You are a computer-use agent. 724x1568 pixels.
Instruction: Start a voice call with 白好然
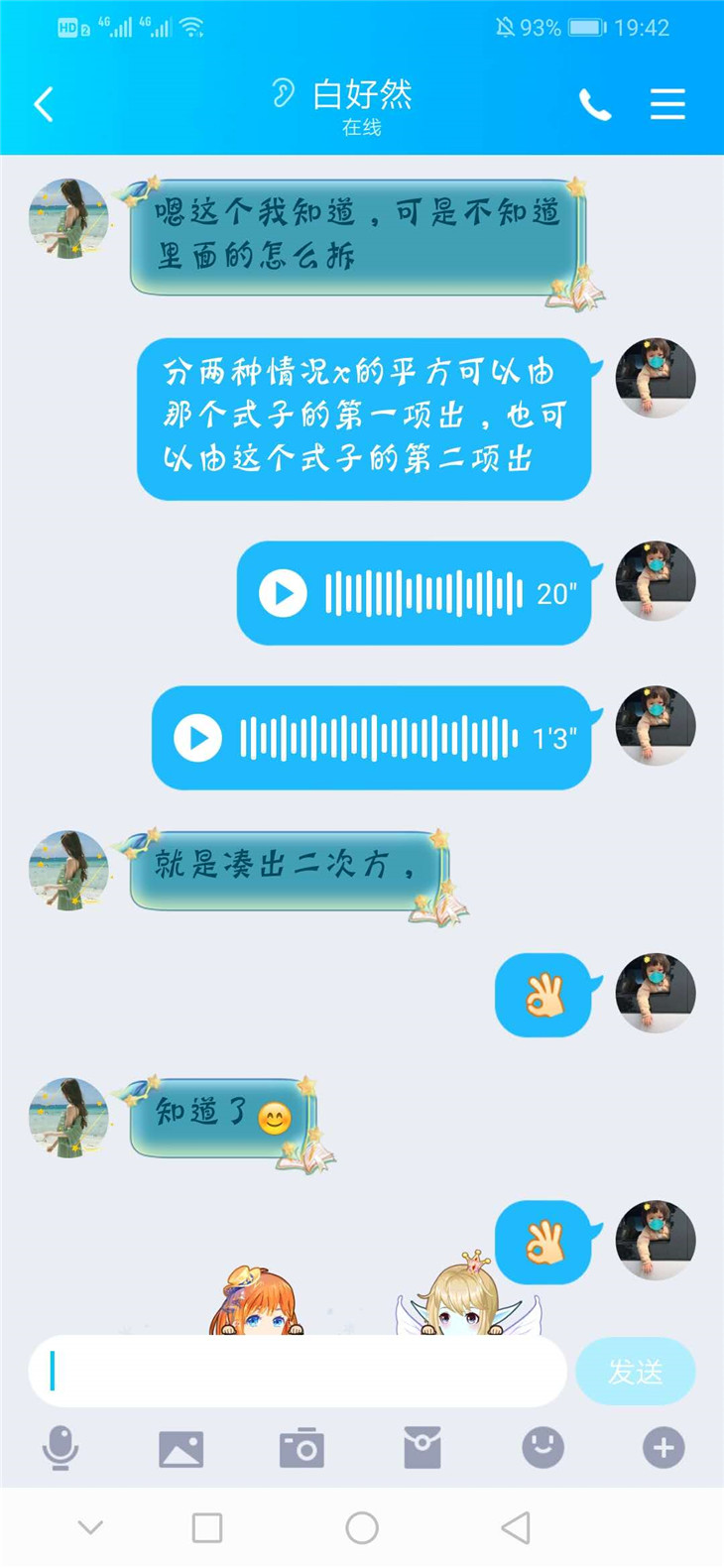click(594, 104)
